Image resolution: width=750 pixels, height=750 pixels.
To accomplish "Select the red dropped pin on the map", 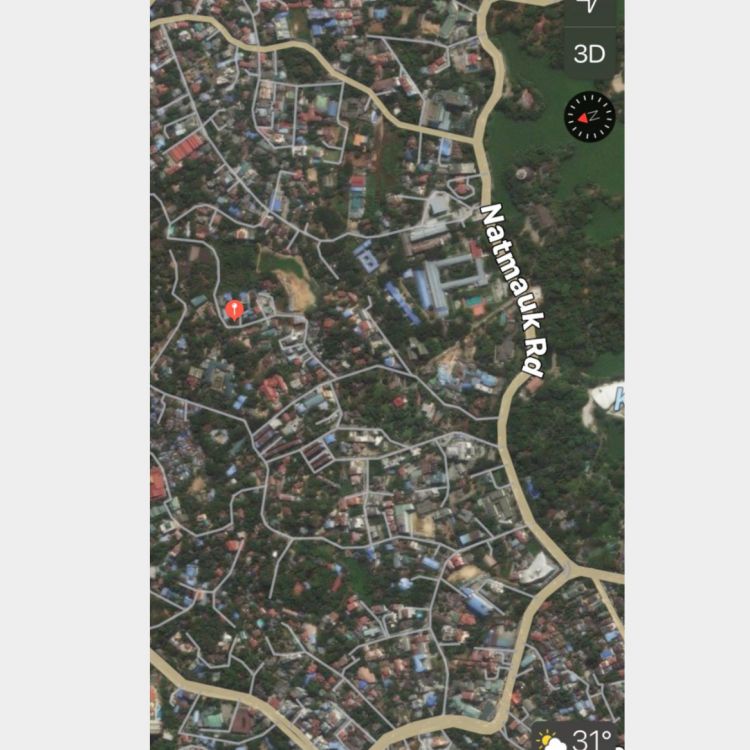I will tap(234, 310).
